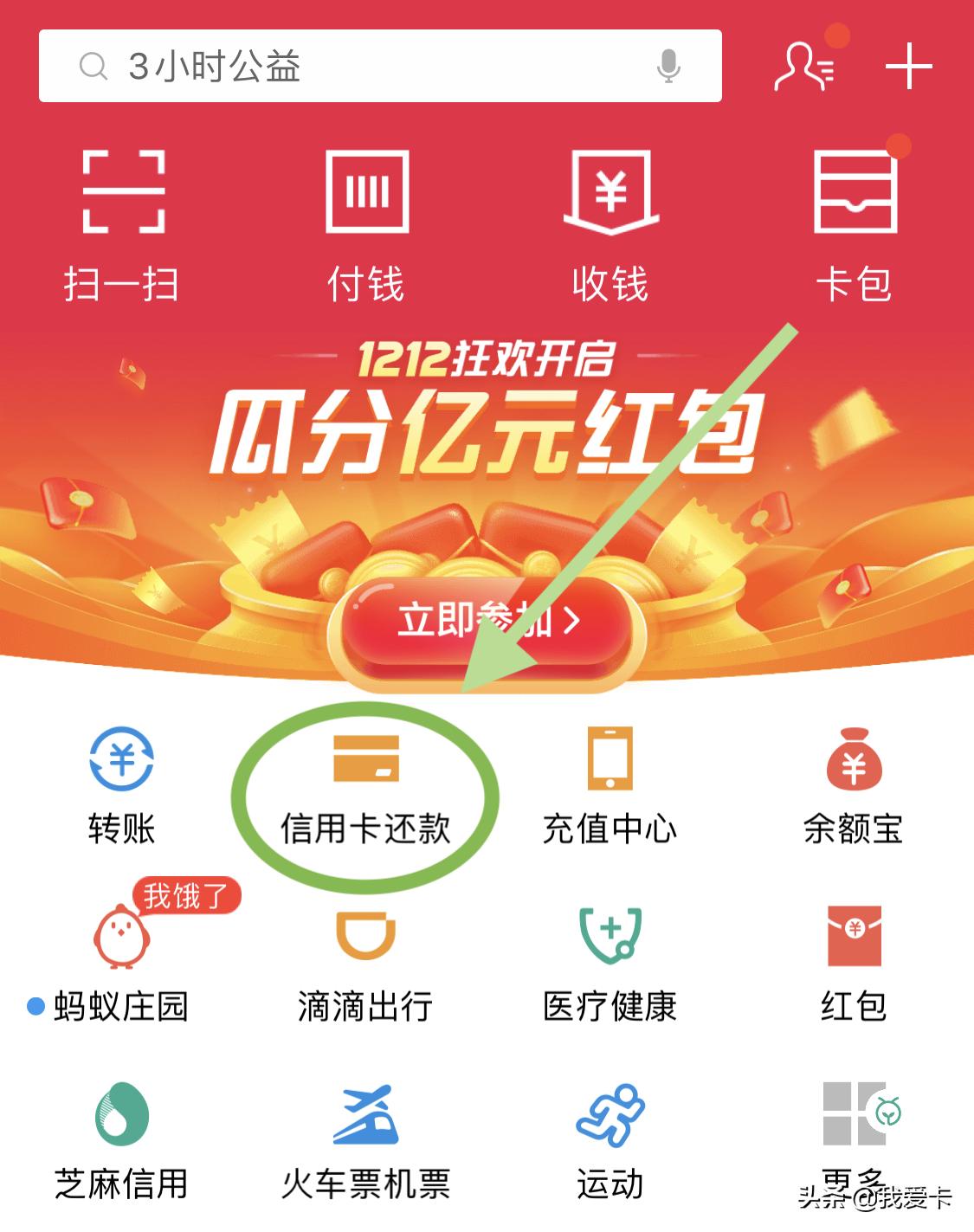Tap the 3小时公益 search field

[346, 67]
